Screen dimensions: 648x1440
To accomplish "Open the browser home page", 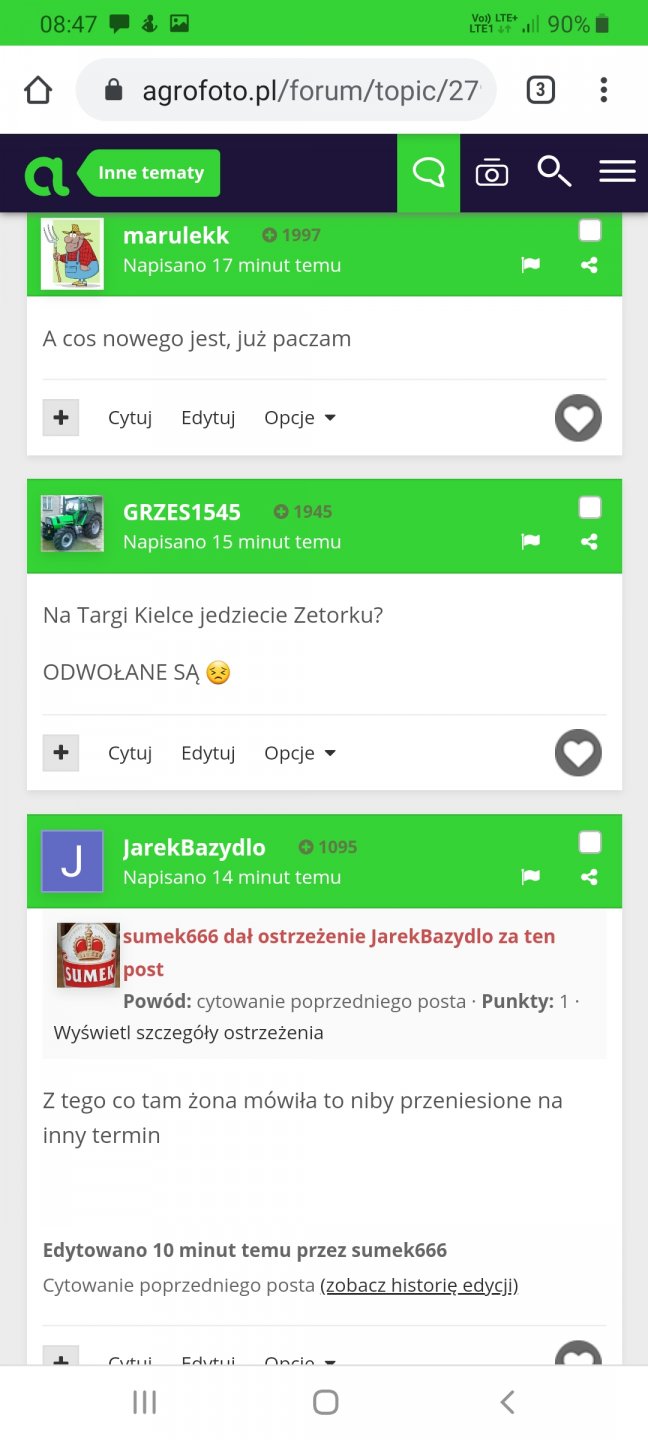I will click(38, 91).
